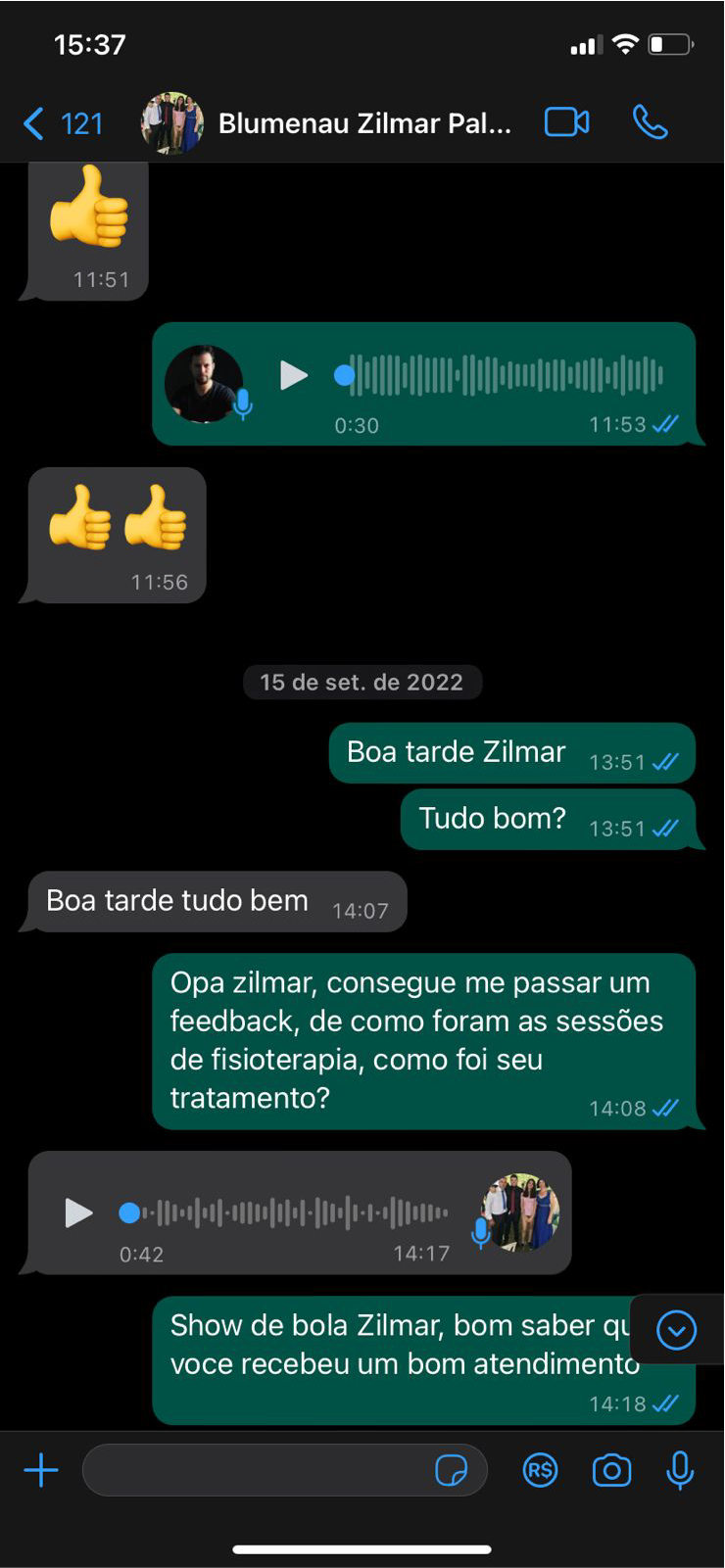Open Blumenau Zilmar contact info
725x1568 pixels.
coord(363,123)
